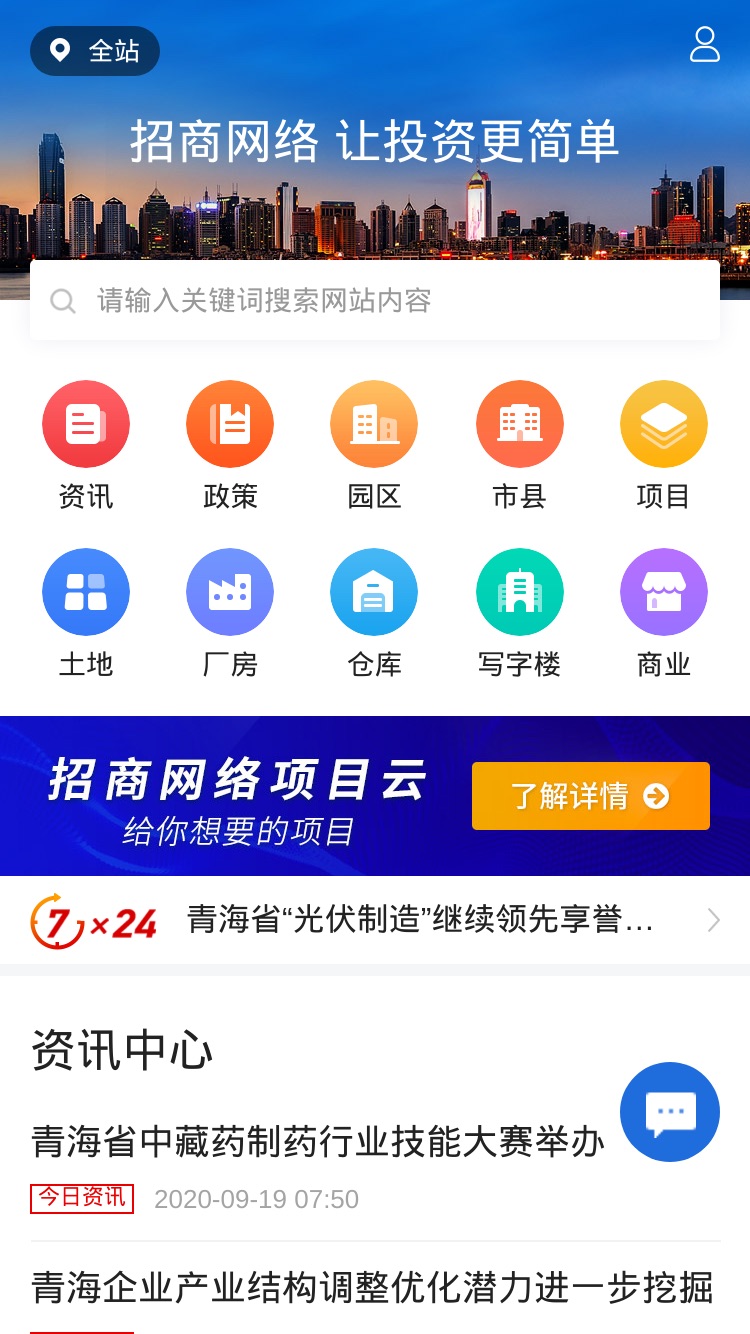Read article 青海企业产业结构调整优化潜力进一步挖掘
This screenshot has height=1334, width=750.
[372, 1288]
